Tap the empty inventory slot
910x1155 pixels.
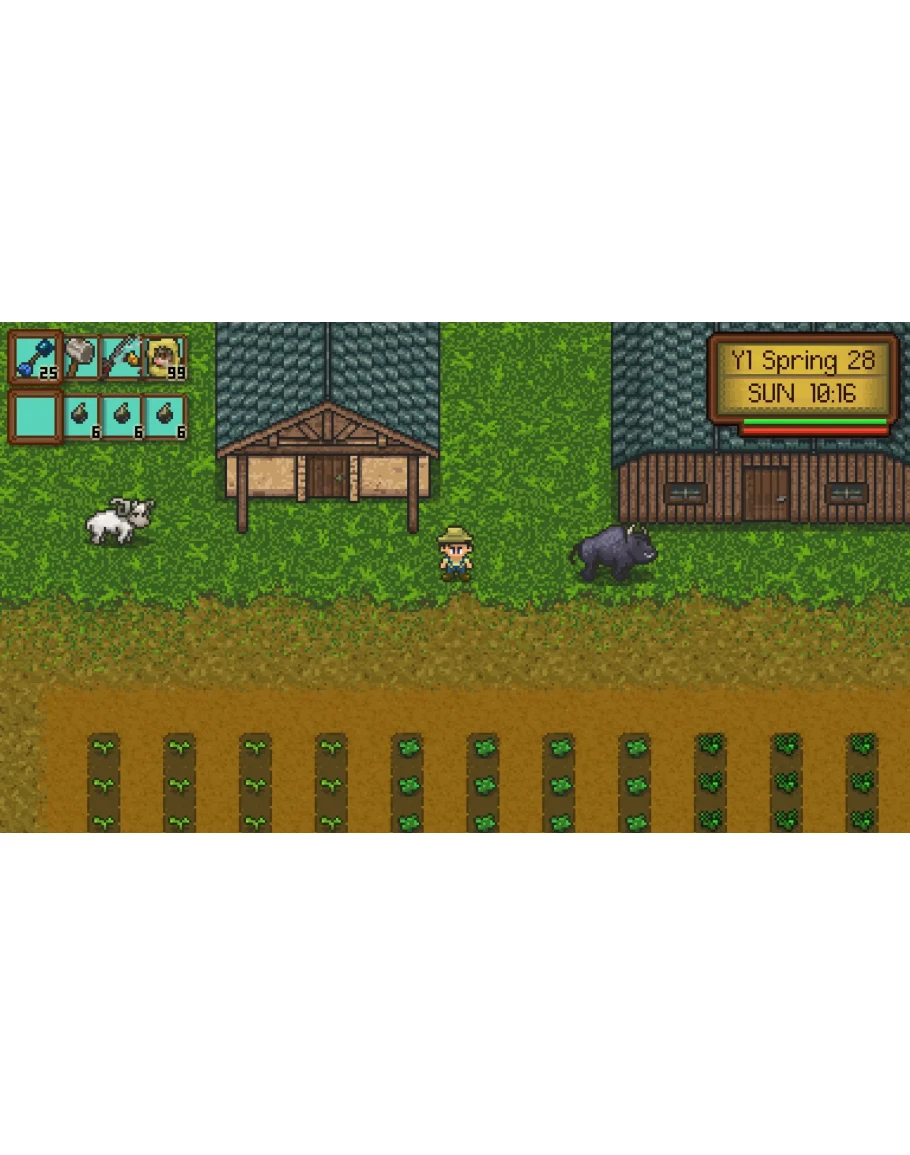(x=36, y=416)
